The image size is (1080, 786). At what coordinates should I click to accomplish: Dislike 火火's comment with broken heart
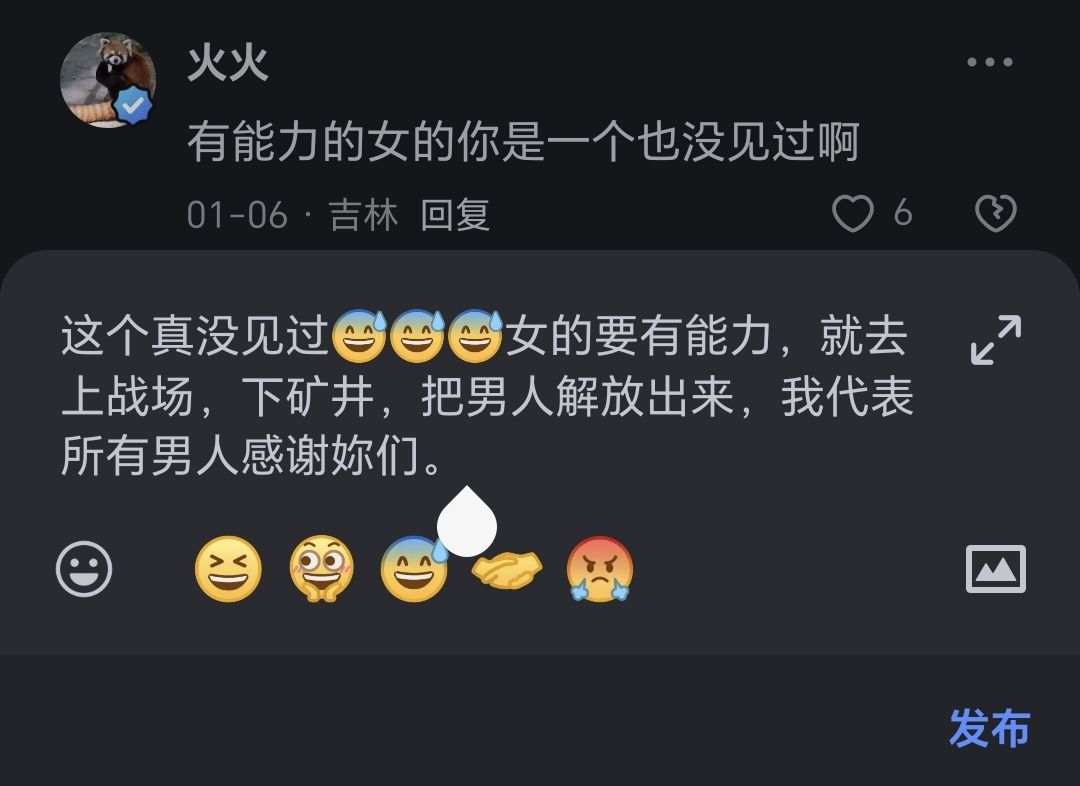(x=996, y=213)
